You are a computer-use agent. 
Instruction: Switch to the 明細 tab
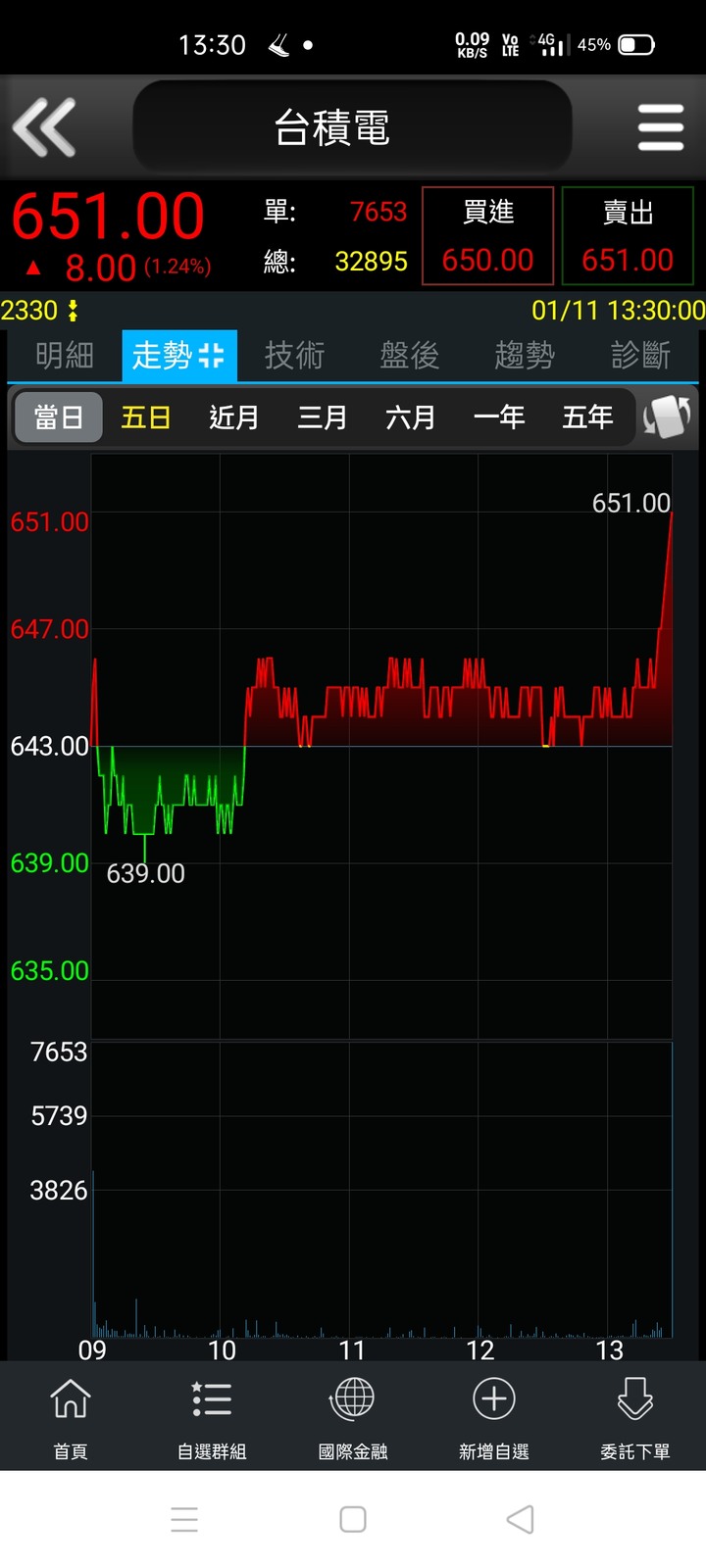pyautogui.click(x=64, y=355)
